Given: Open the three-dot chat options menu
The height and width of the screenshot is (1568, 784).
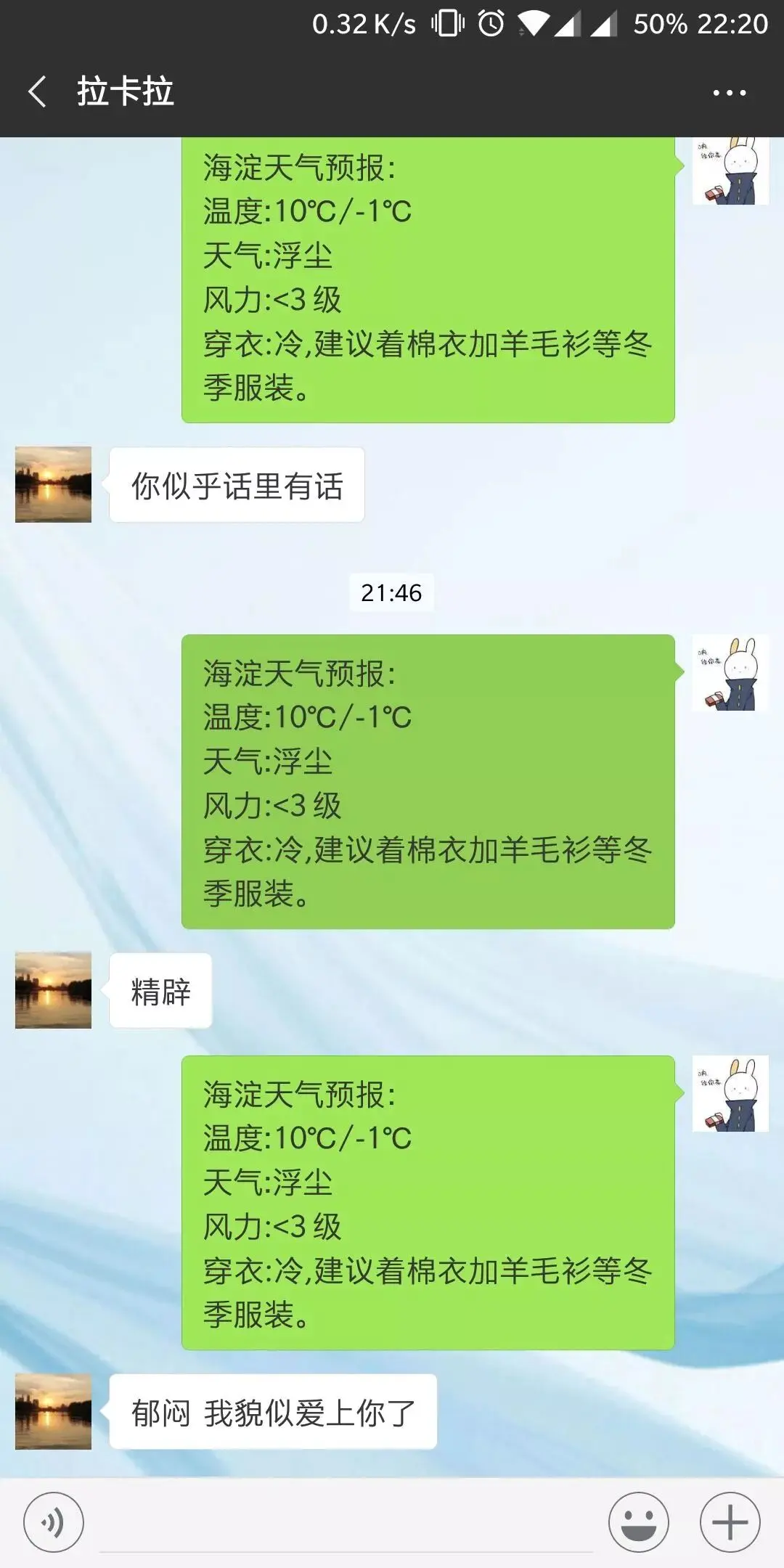Looking at the screenshot, I should [729, 93].
